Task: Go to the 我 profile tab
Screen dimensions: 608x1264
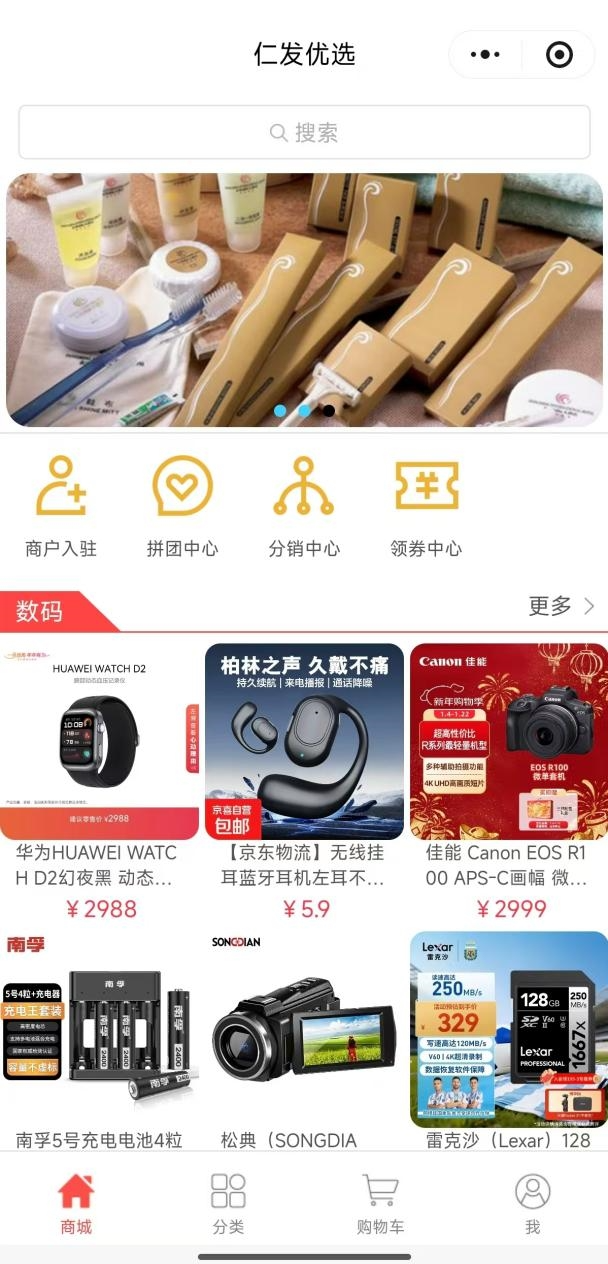Action: [x=532, y=1203]
